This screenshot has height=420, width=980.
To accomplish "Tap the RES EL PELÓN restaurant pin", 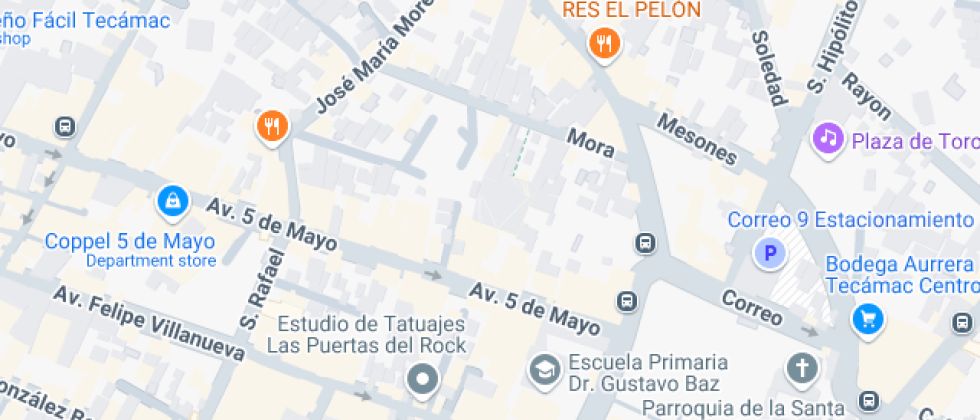I will click(x=603, y=42).
